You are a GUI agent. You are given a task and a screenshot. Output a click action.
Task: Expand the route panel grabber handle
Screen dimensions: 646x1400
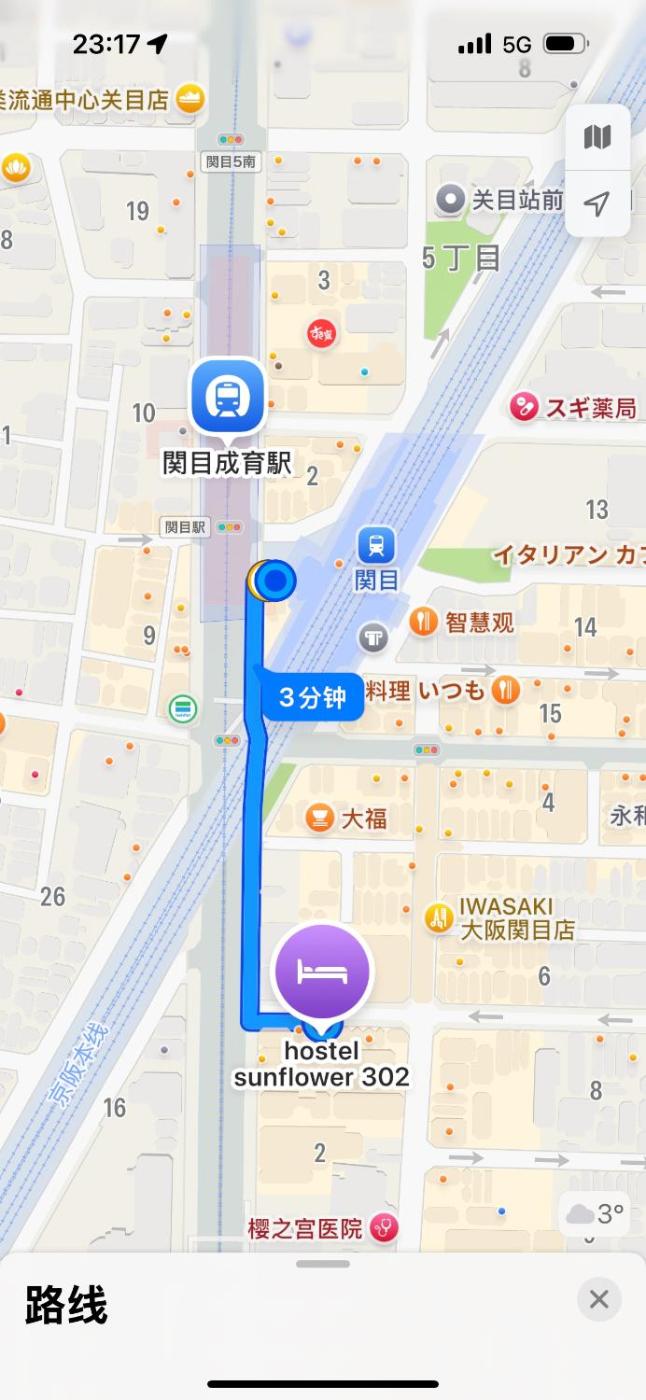click(323, 1264)
